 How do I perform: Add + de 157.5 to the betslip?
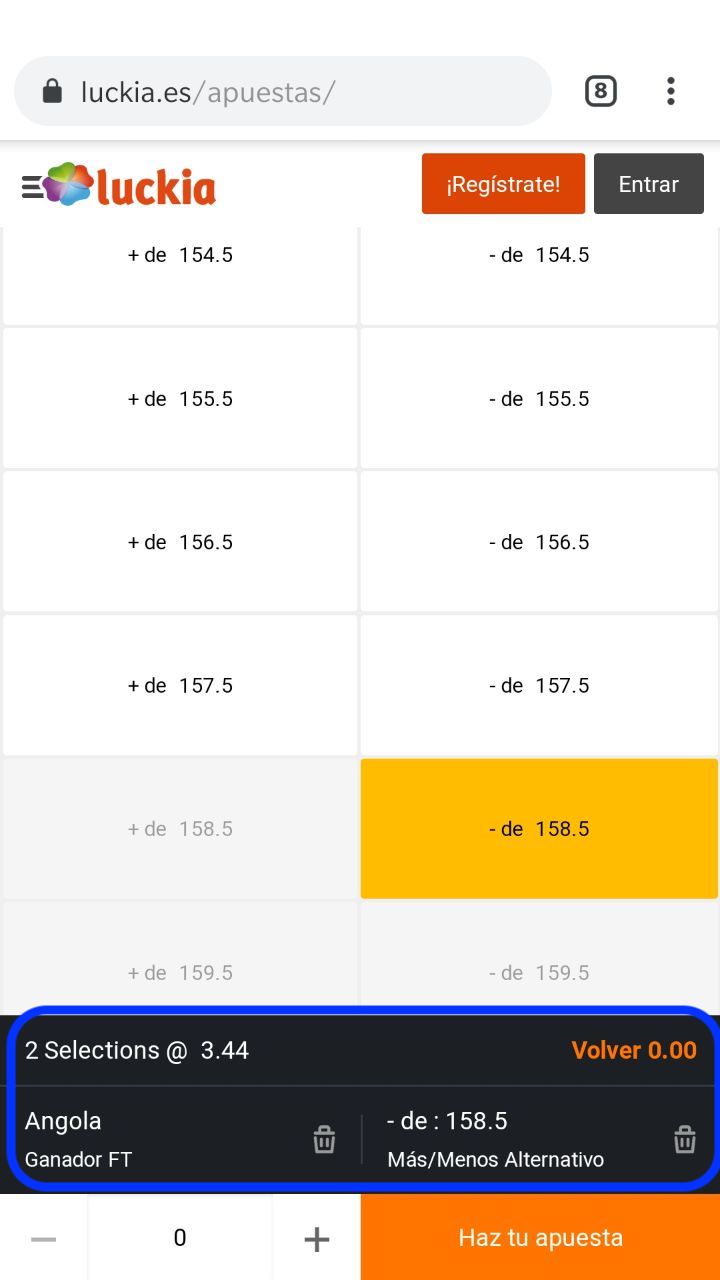click(x=180, y=685)
